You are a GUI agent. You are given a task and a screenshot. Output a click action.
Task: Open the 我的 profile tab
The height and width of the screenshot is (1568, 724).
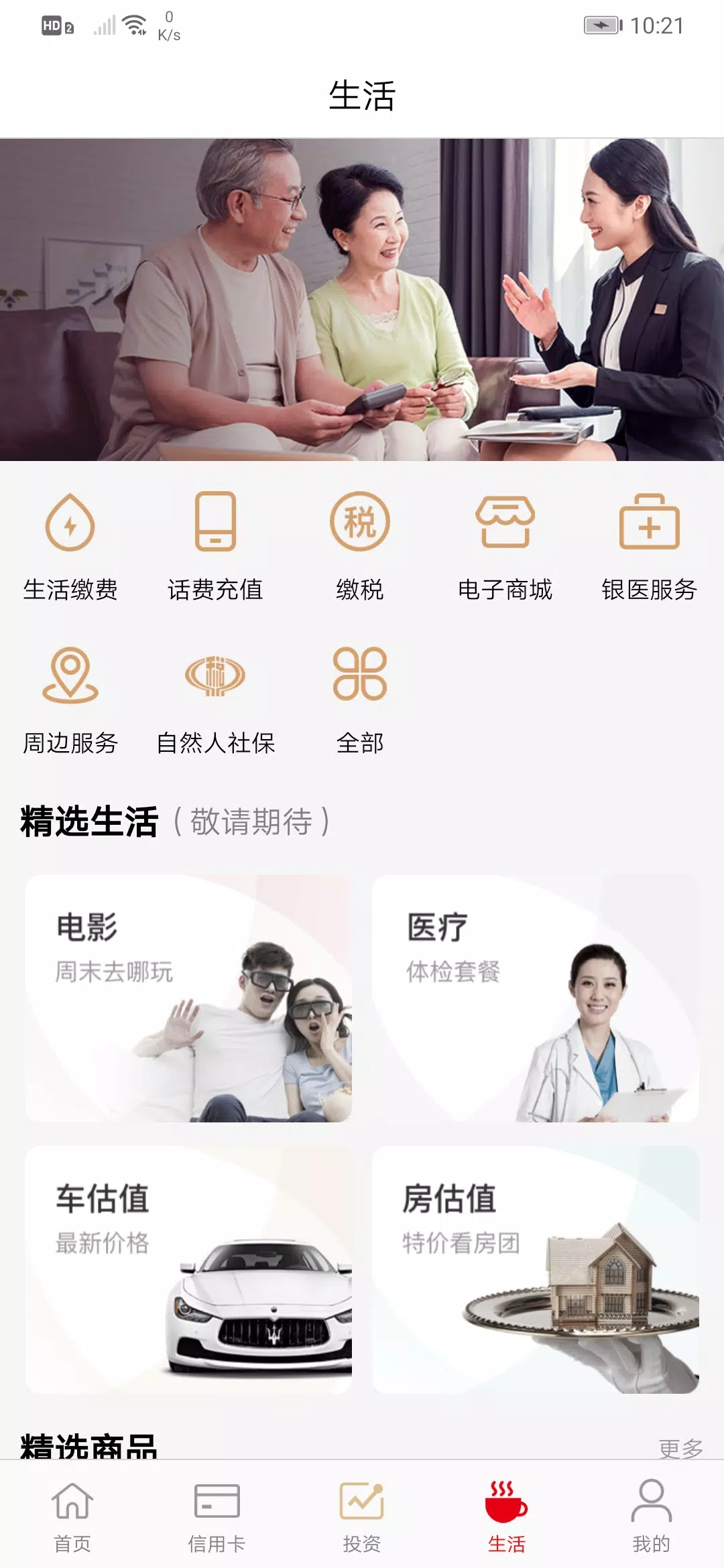pyautogui.click(x=651, y=1516)
